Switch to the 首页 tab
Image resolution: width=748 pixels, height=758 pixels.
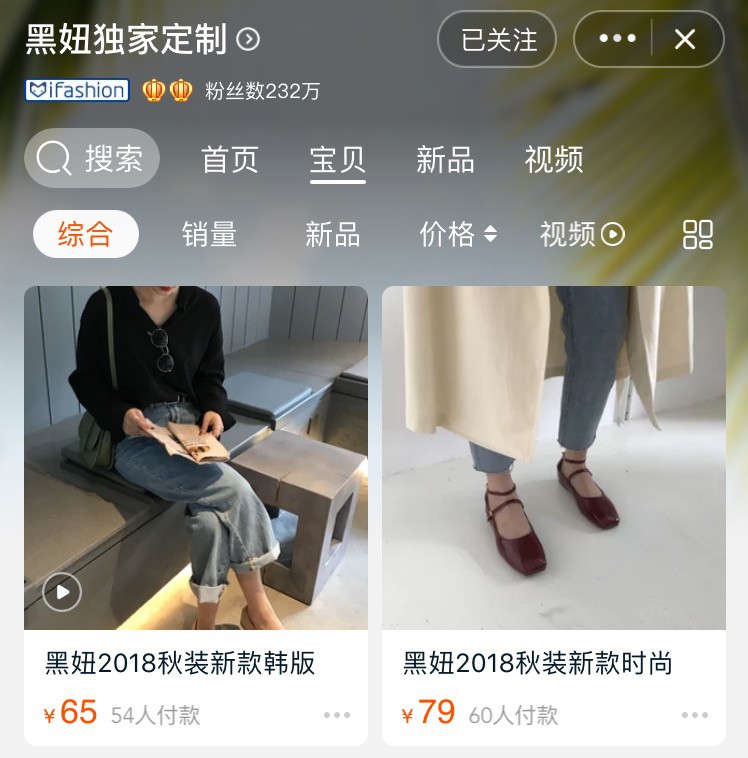[230, 160]
